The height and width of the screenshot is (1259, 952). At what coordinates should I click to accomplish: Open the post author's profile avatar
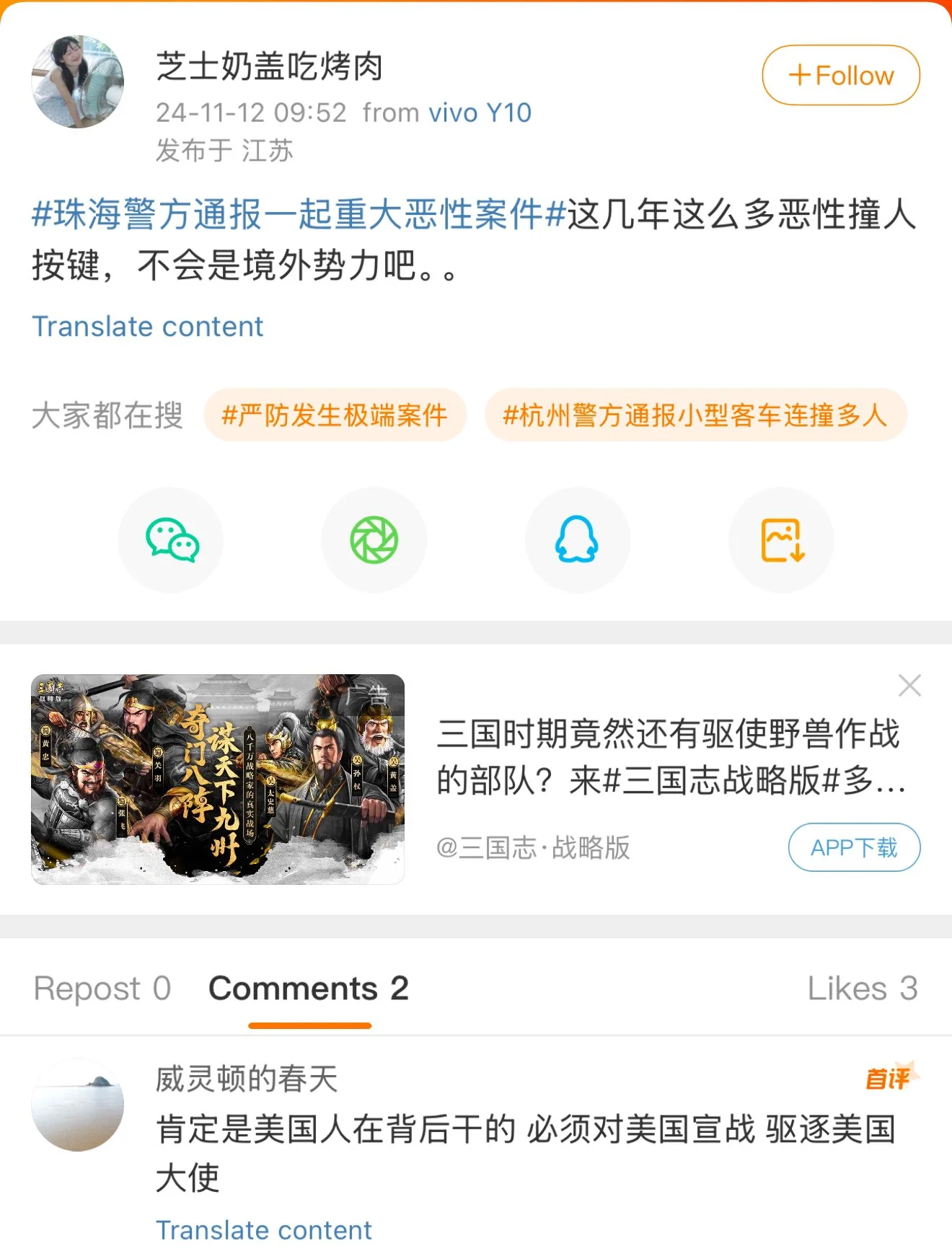tap(77, 82)
